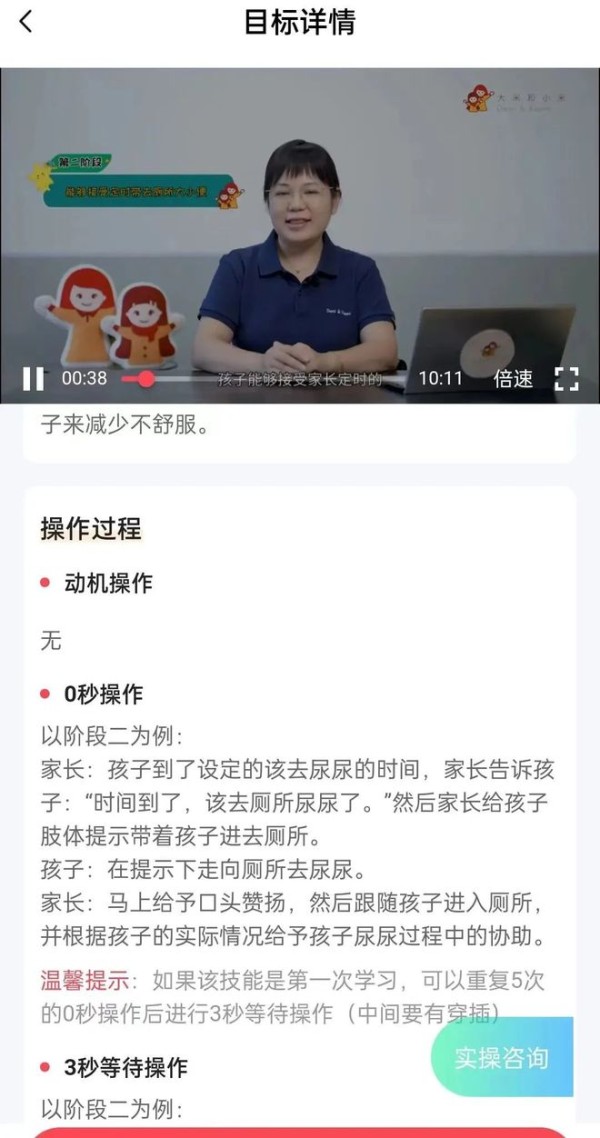This screenshot has height=1138, width=600.
Task: Go back from 目标详情 page
Action: 26,21
